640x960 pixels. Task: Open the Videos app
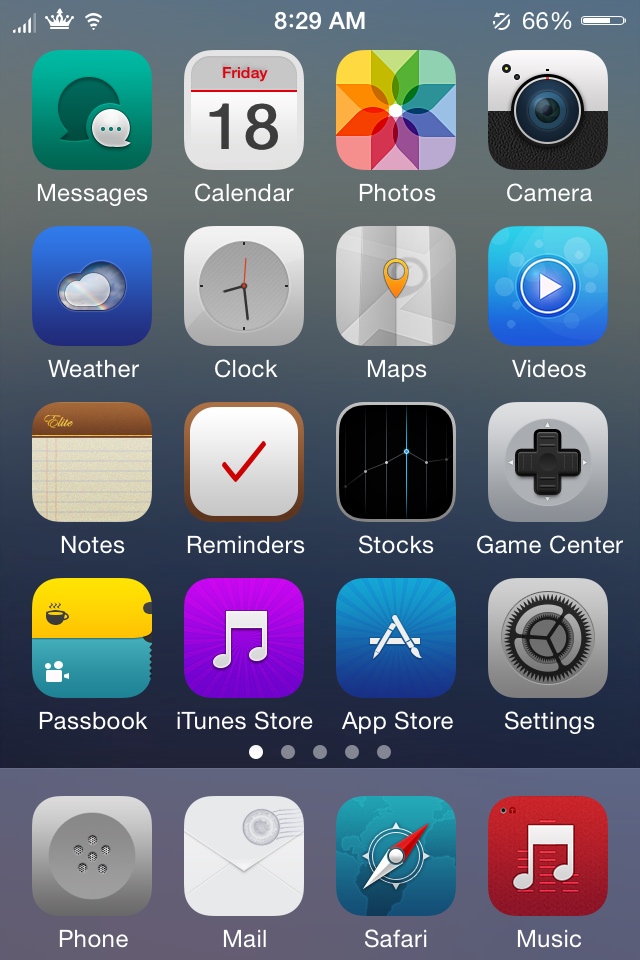pyautogui.click(x=548, y=286)
